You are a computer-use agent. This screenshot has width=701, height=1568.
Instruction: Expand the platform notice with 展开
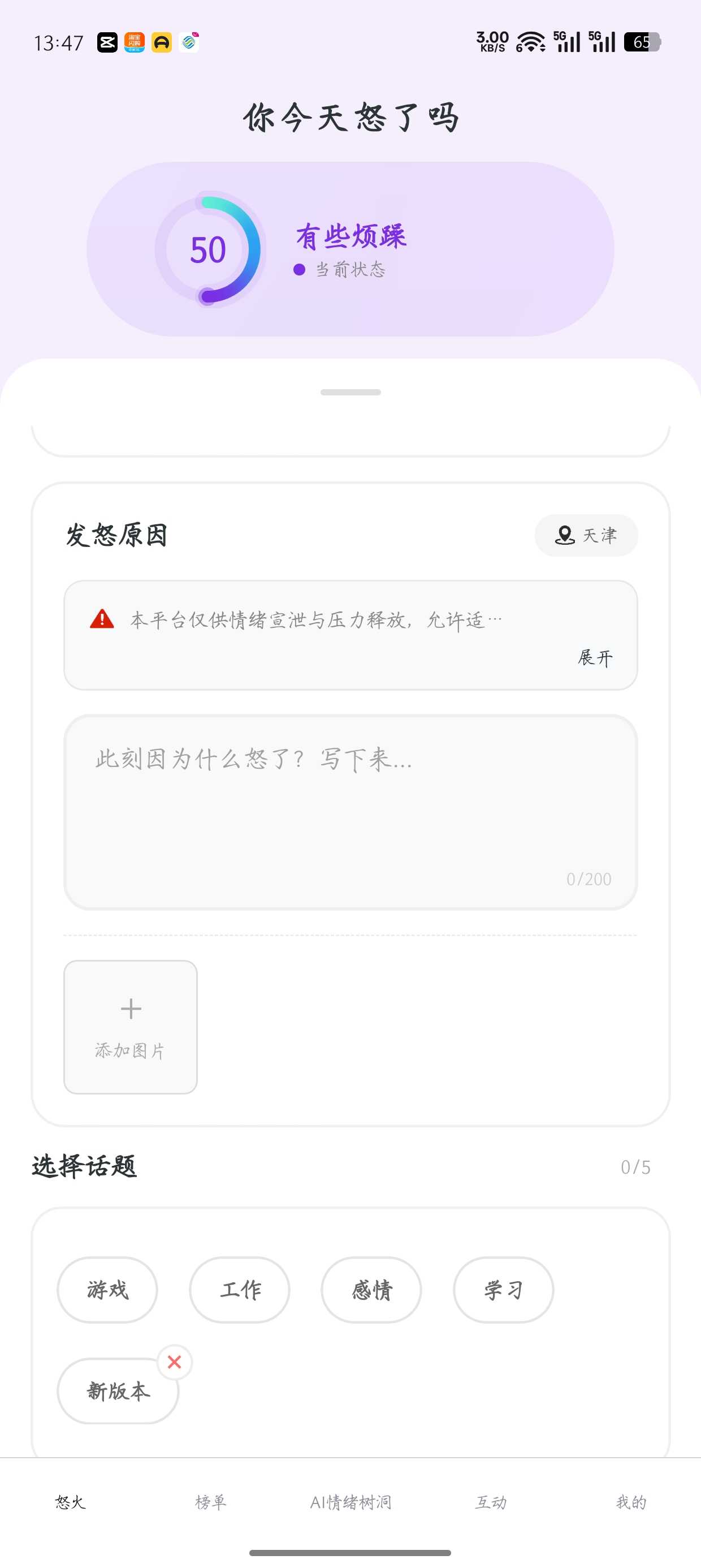[x=595, y=657]
